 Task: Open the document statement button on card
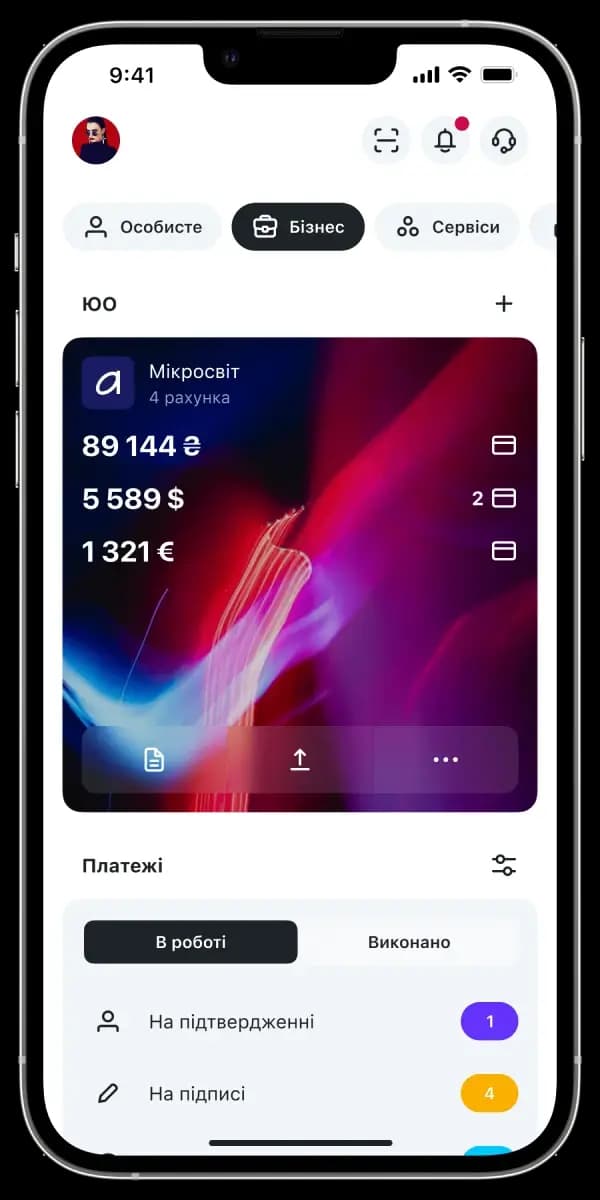click(154, 760)
